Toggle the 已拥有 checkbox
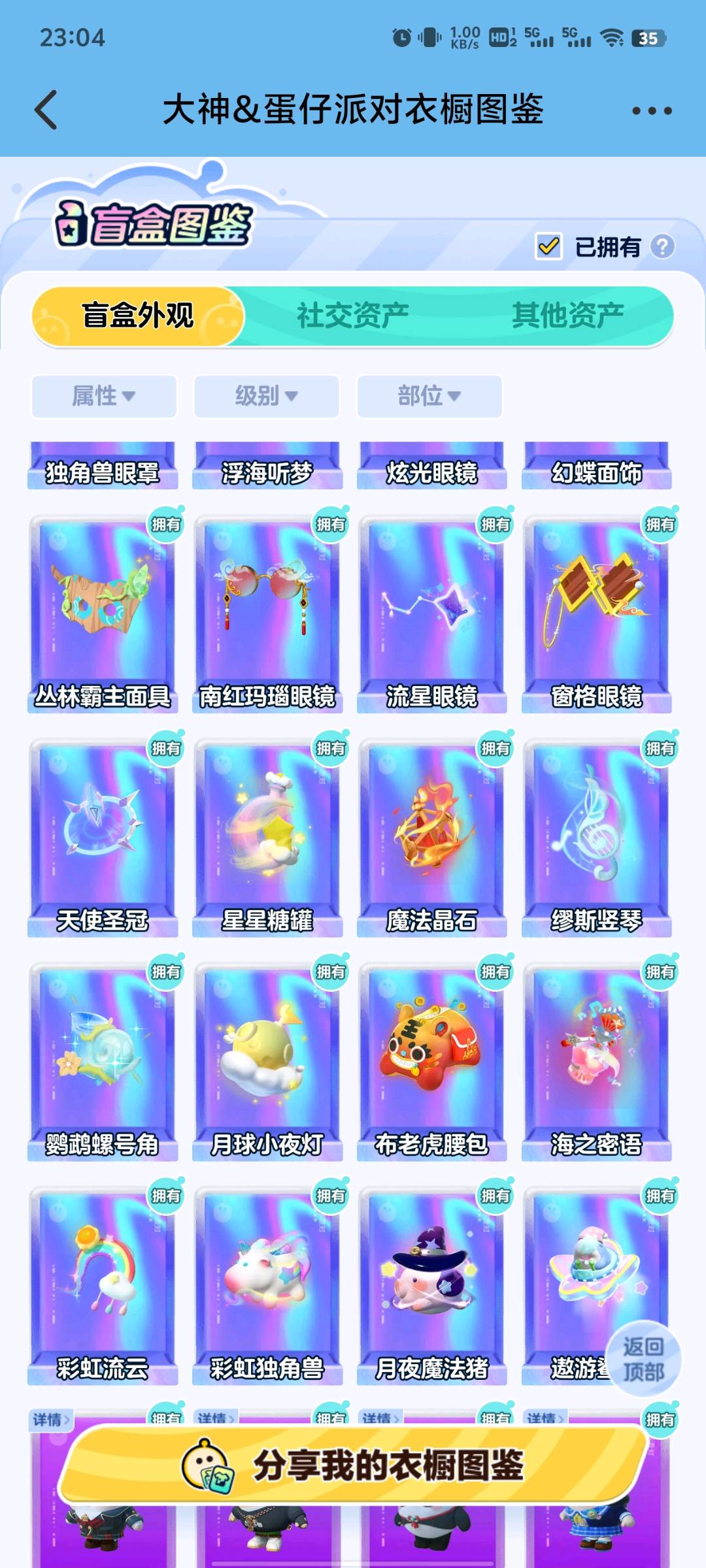The width and height of the screenshot is (706, 1568). pos(548,247)
